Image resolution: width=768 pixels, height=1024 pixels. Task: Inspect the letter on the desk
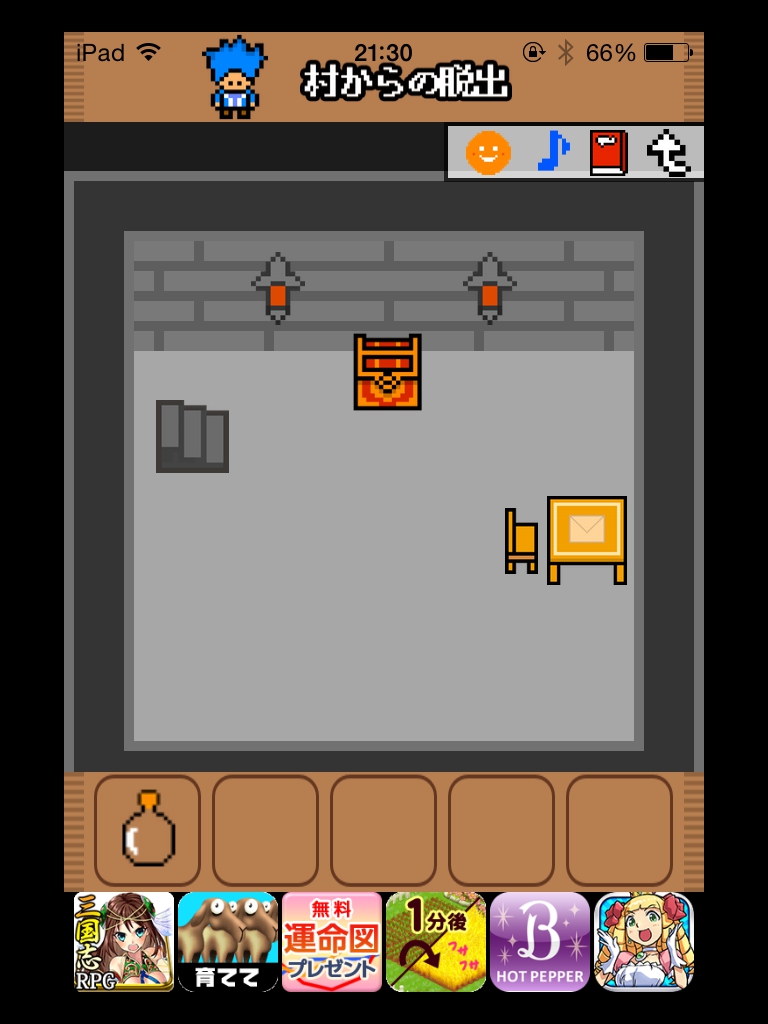pyautogui.click(x=587, y=530)
